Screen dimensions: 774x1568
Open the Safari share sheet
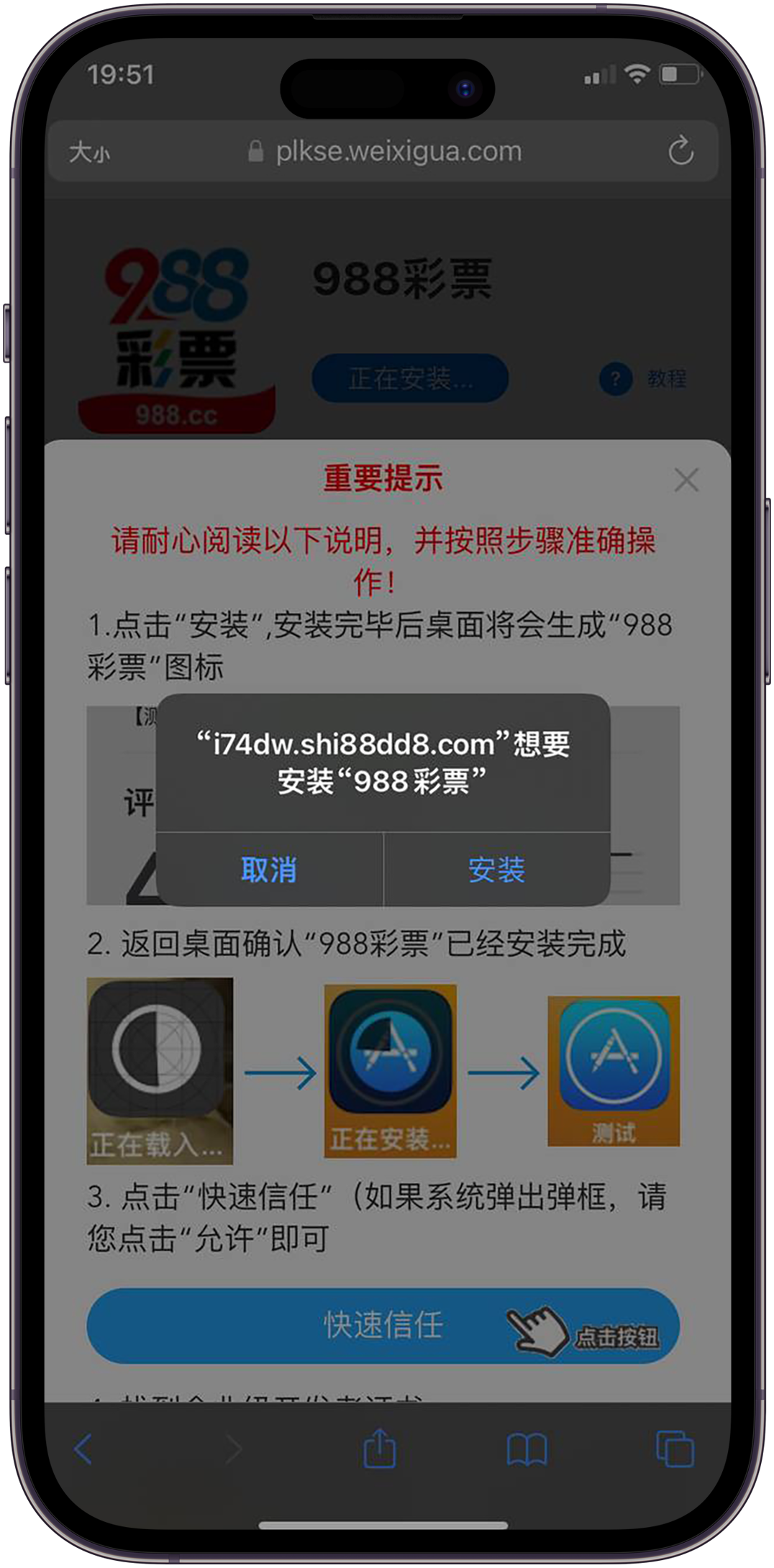380,1449
